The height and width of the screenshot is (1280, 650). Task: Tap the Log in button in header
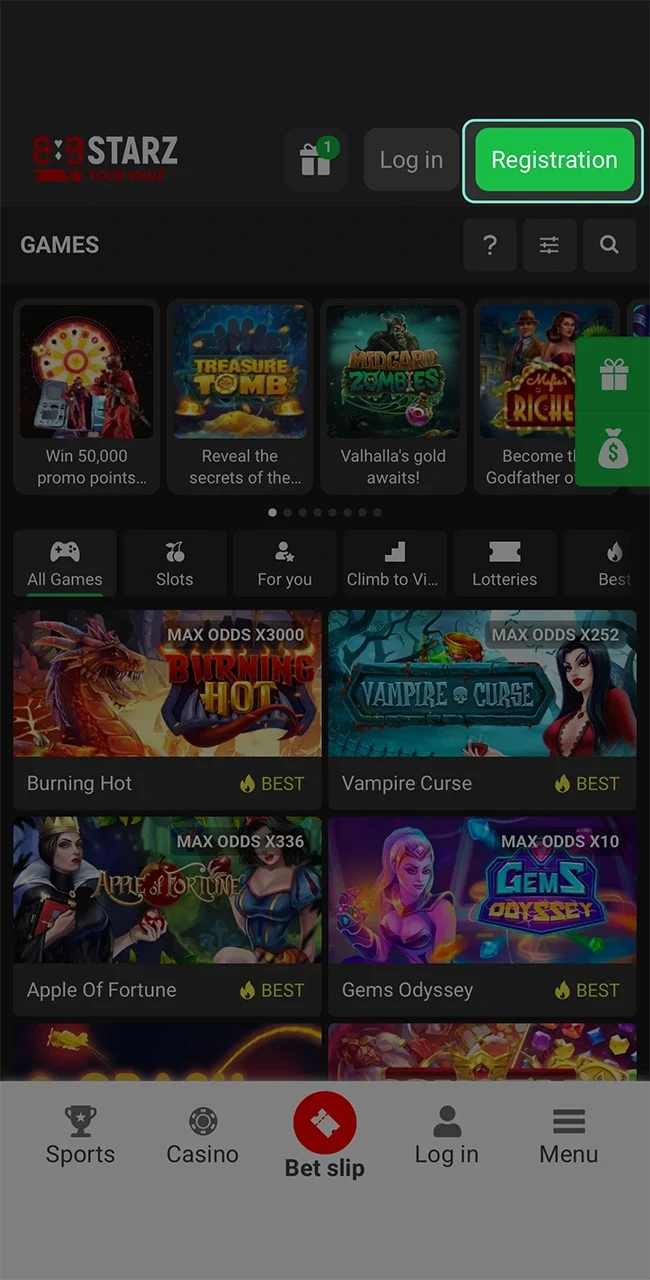pos(411,160)
